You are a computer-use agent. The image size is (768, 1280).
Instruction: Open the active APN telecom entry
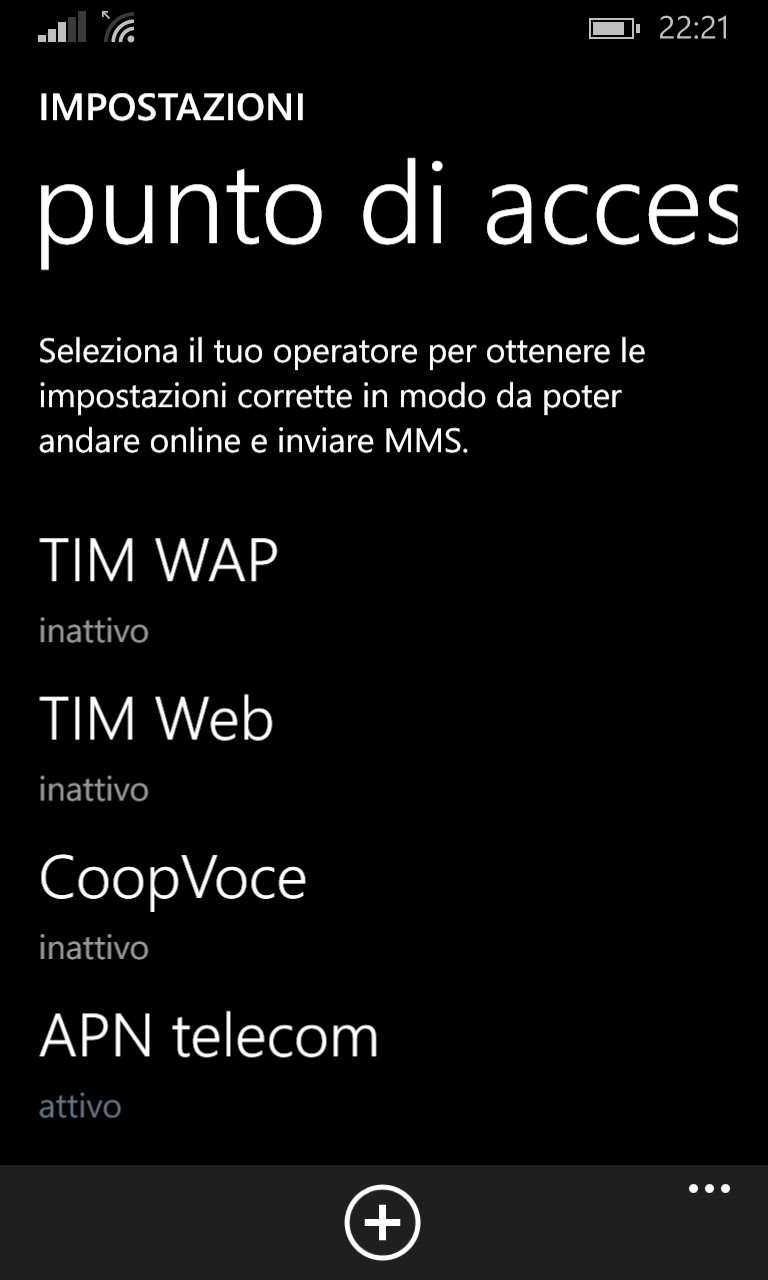click(208, 1037)
